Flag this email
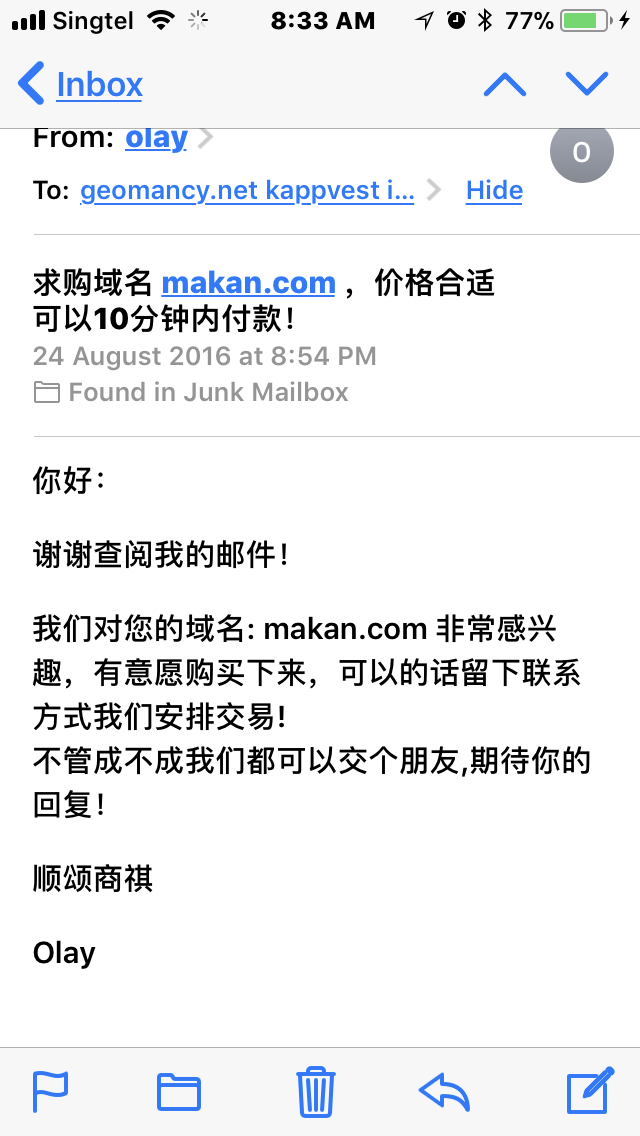The image size is (640, 1136). [x=51, y=1091]
